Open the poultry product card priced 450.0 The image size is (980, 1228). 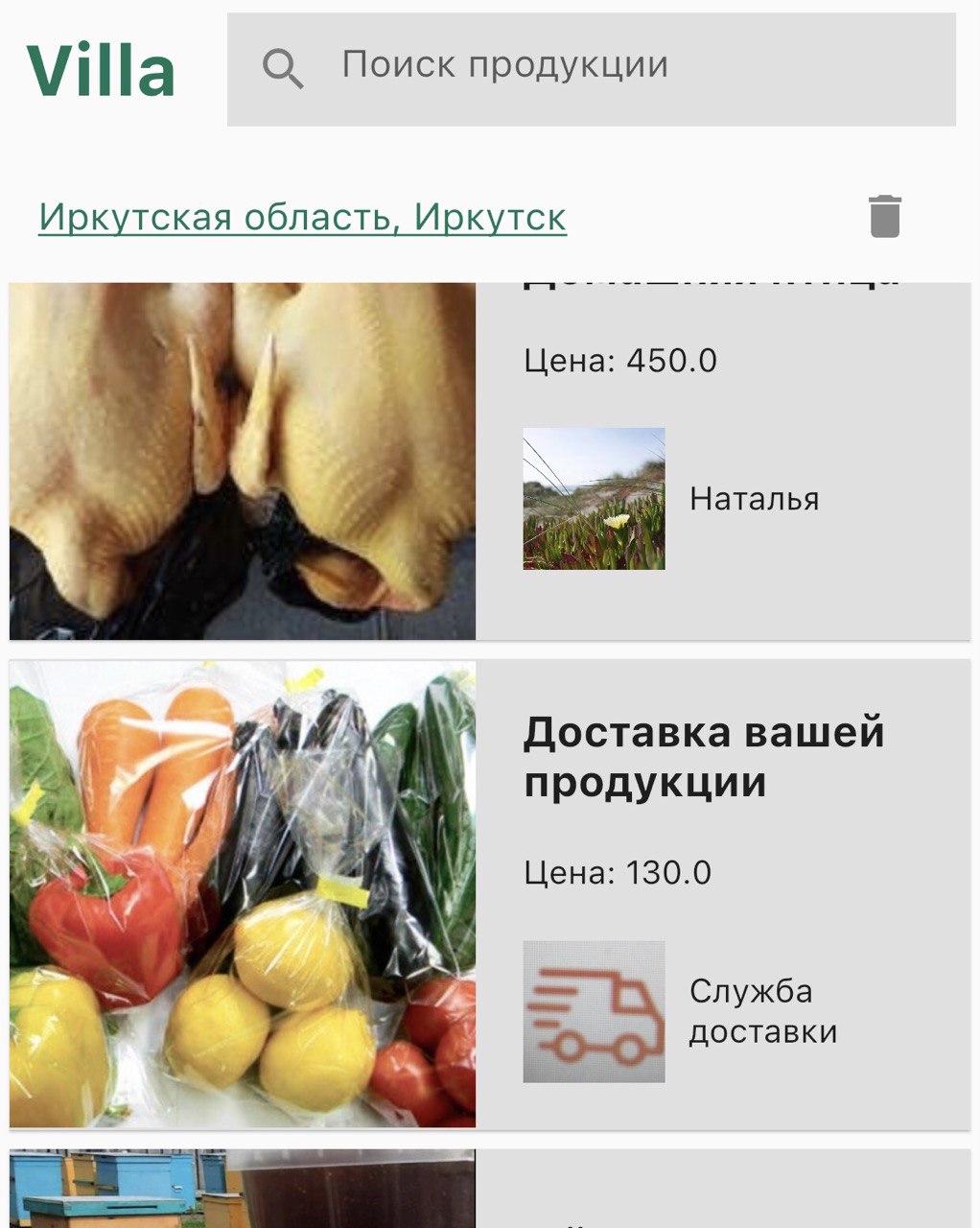point(243,460)
